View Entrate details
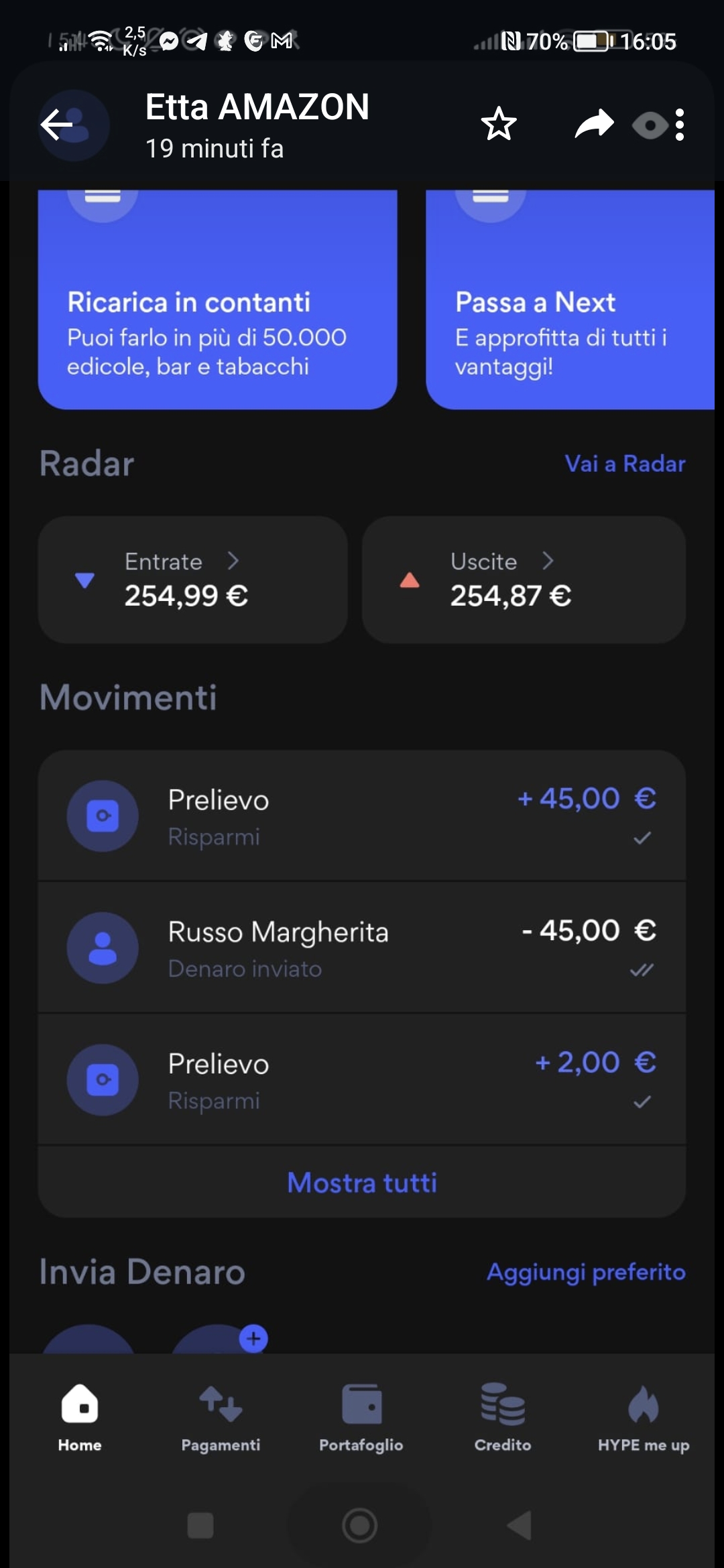 coord(193,580)
